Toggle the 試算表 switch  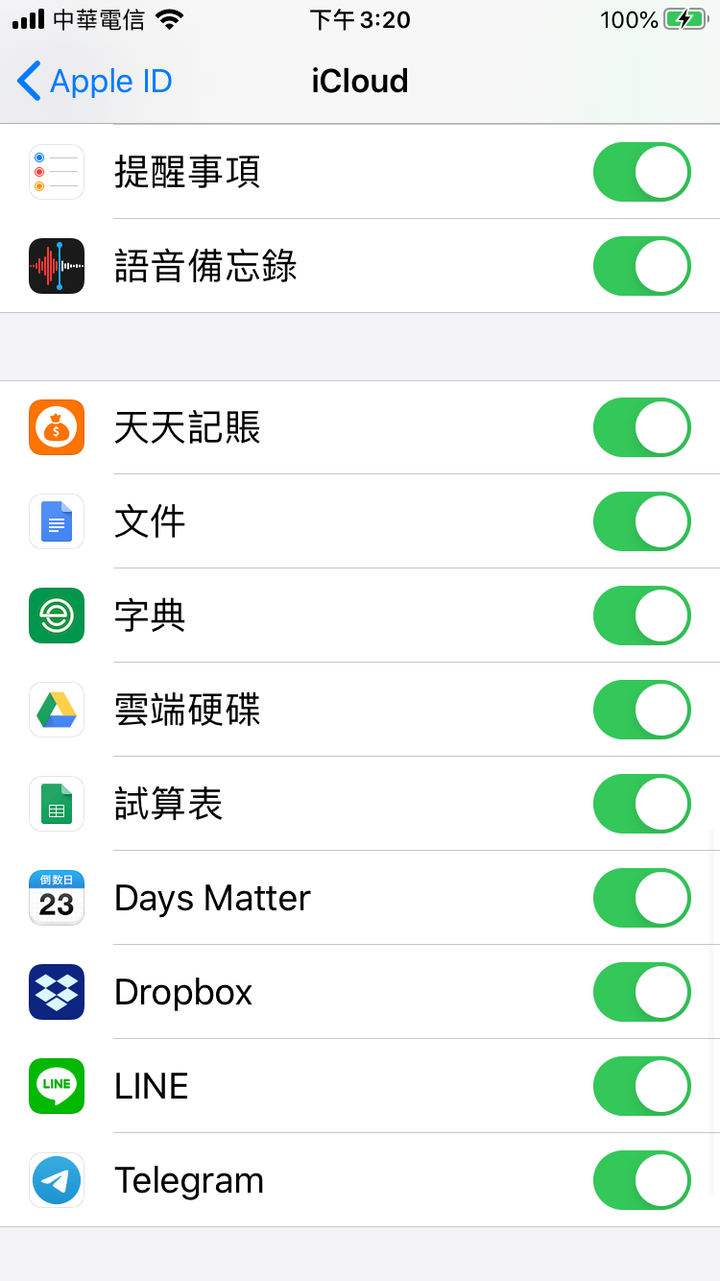(642, 804)
